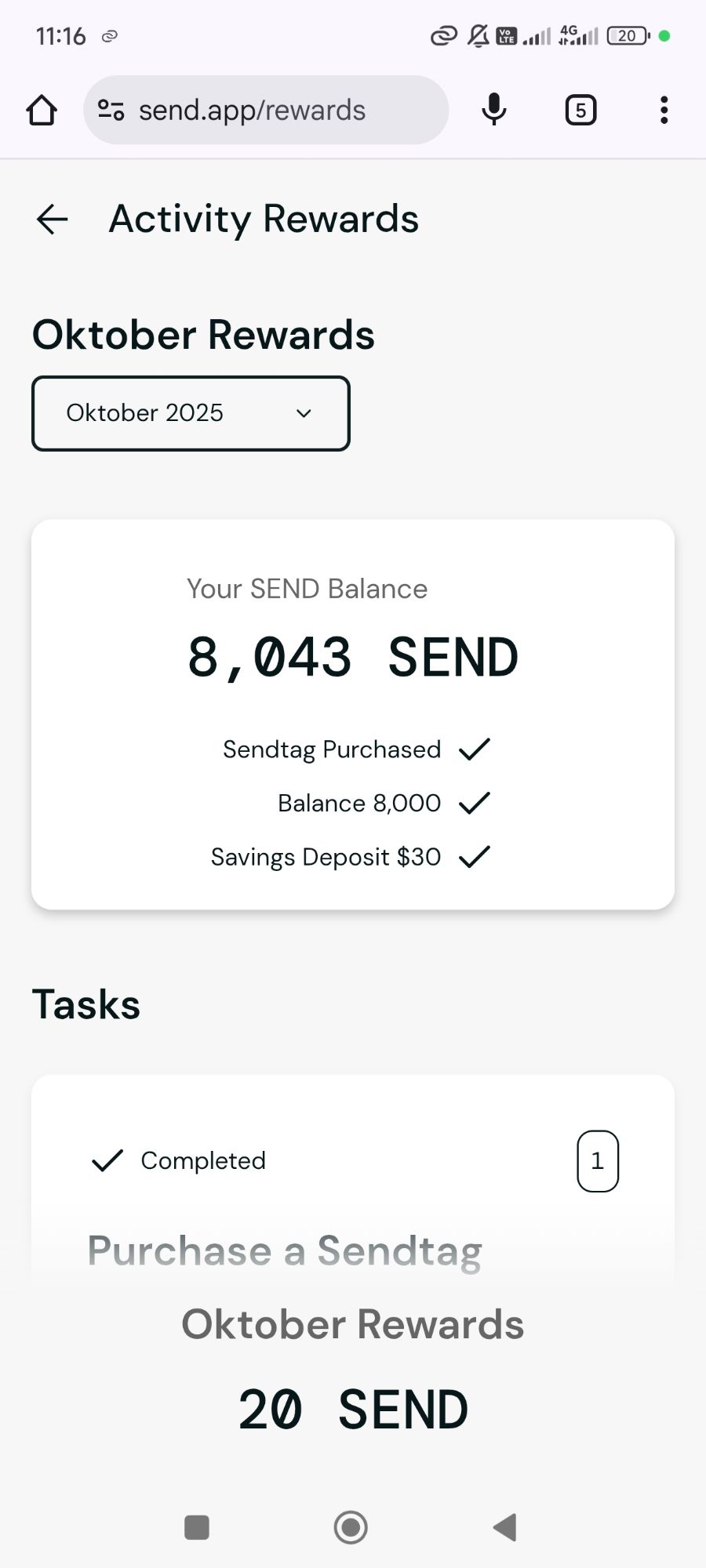Open recent apps from navigation bar

196,1527
